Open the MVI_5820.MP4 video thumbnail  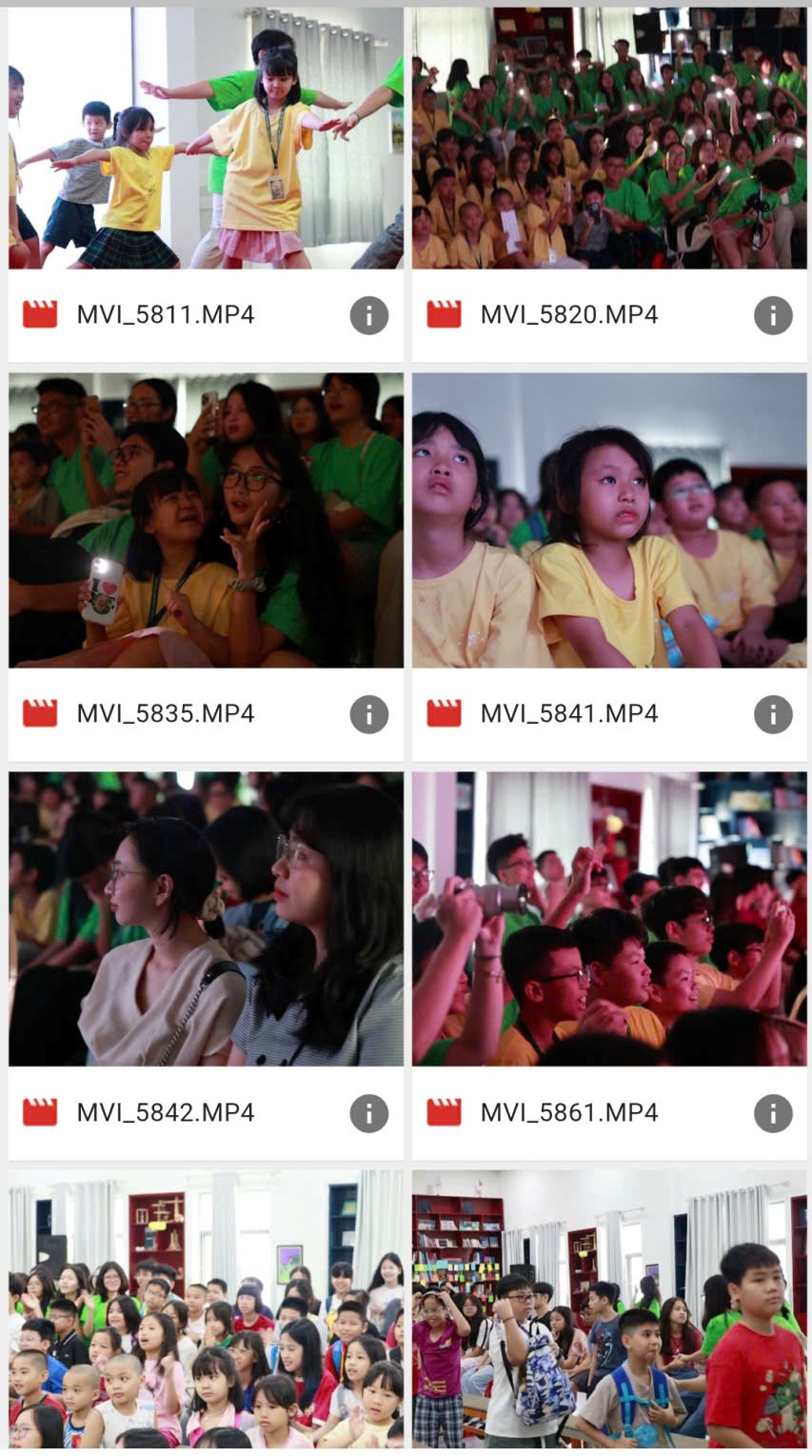(609, 138)
